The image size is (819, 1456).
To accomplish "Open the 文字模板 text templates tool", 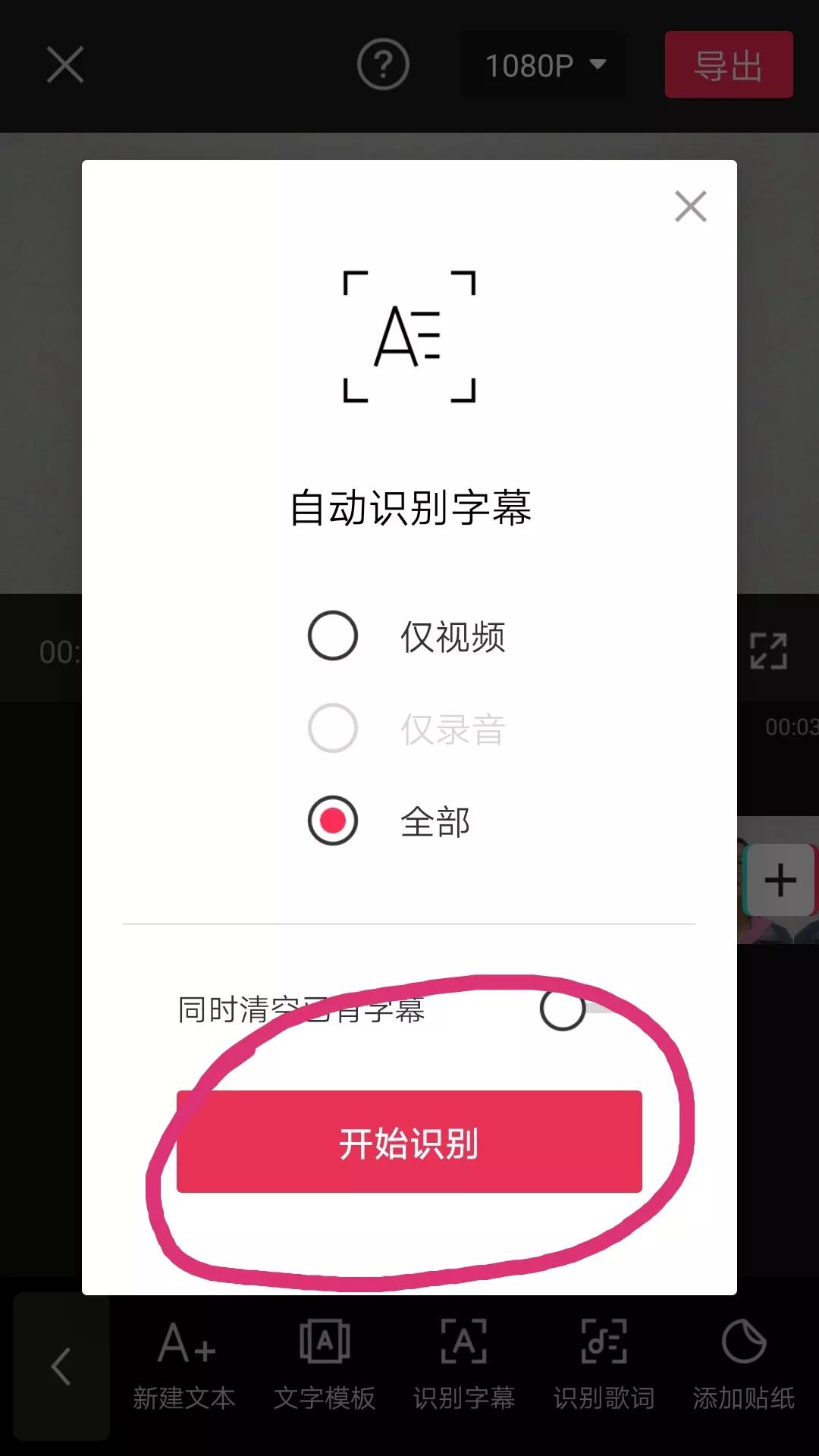I will click(325, 1365).
